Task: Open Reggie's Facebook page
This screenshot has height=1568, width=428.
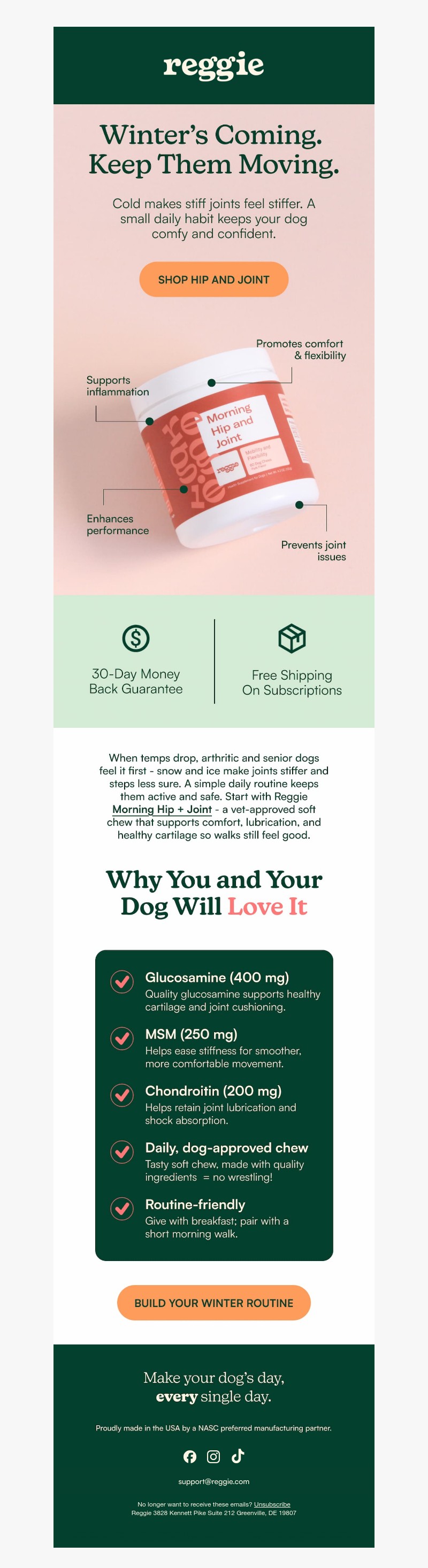Action: (x=190, y=1456)
